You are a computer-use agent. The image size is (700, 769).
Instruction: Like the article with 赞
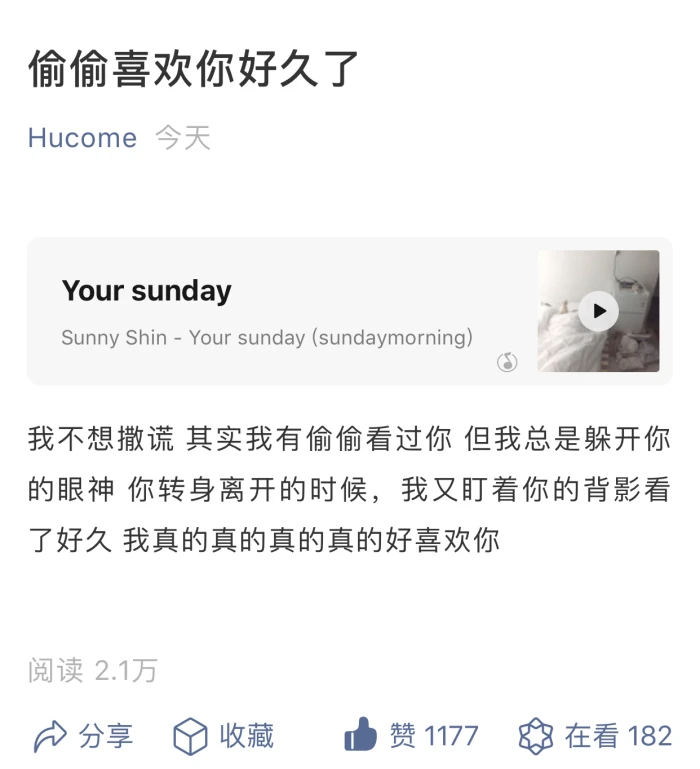[x=411, y=737]
